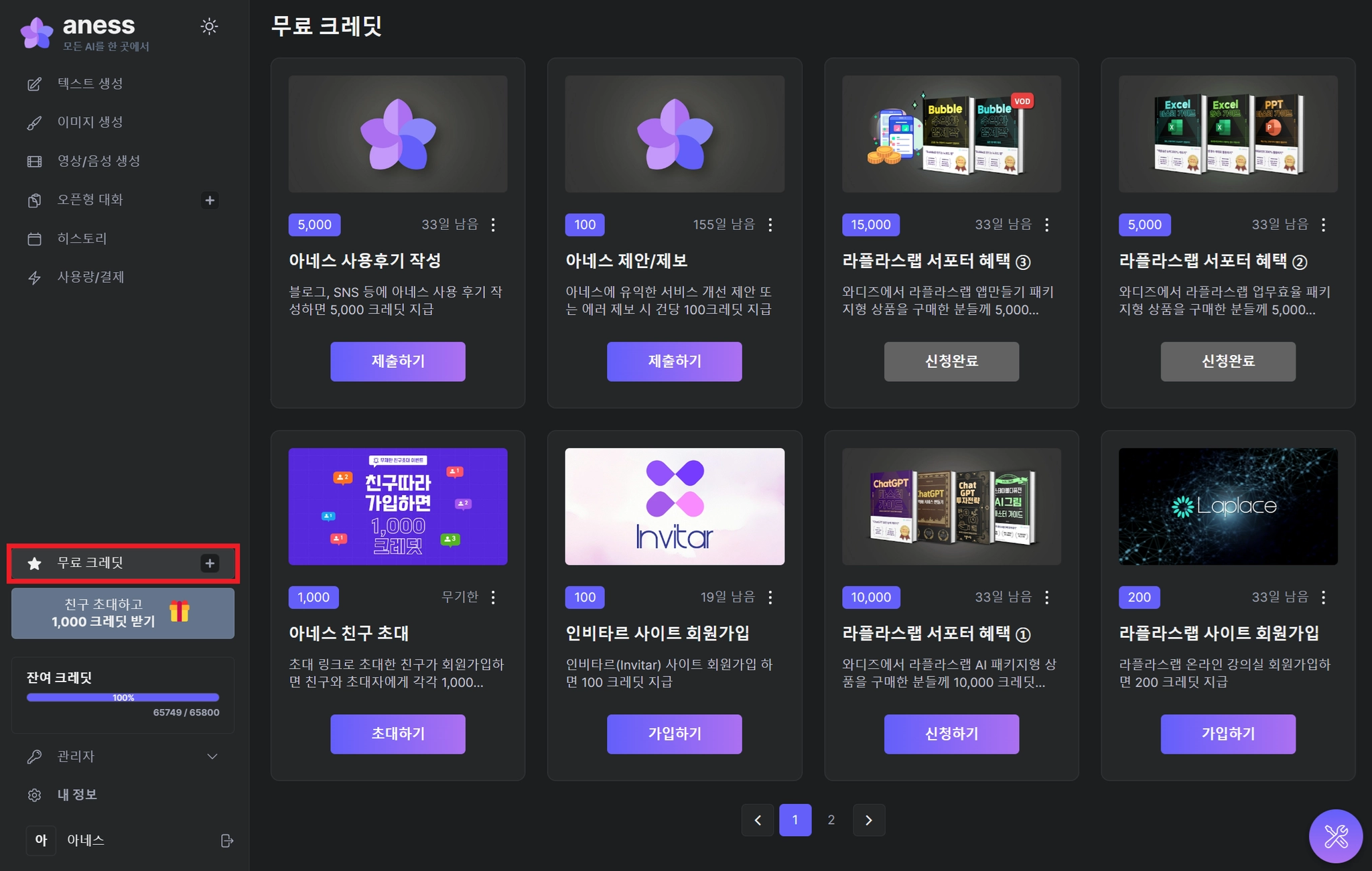Open 히스토리 in the sidebar
1372x871 pixels.
click(x=82, y=239)
